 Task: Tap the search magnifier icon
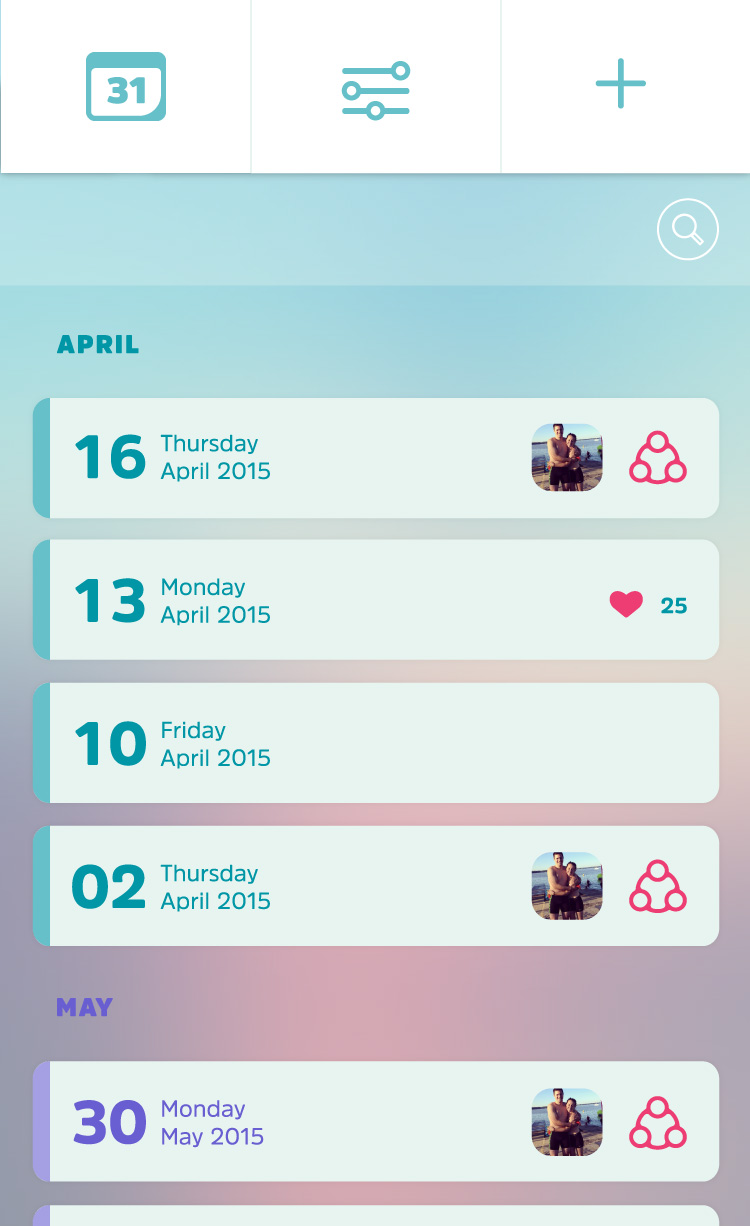[688, 229]
